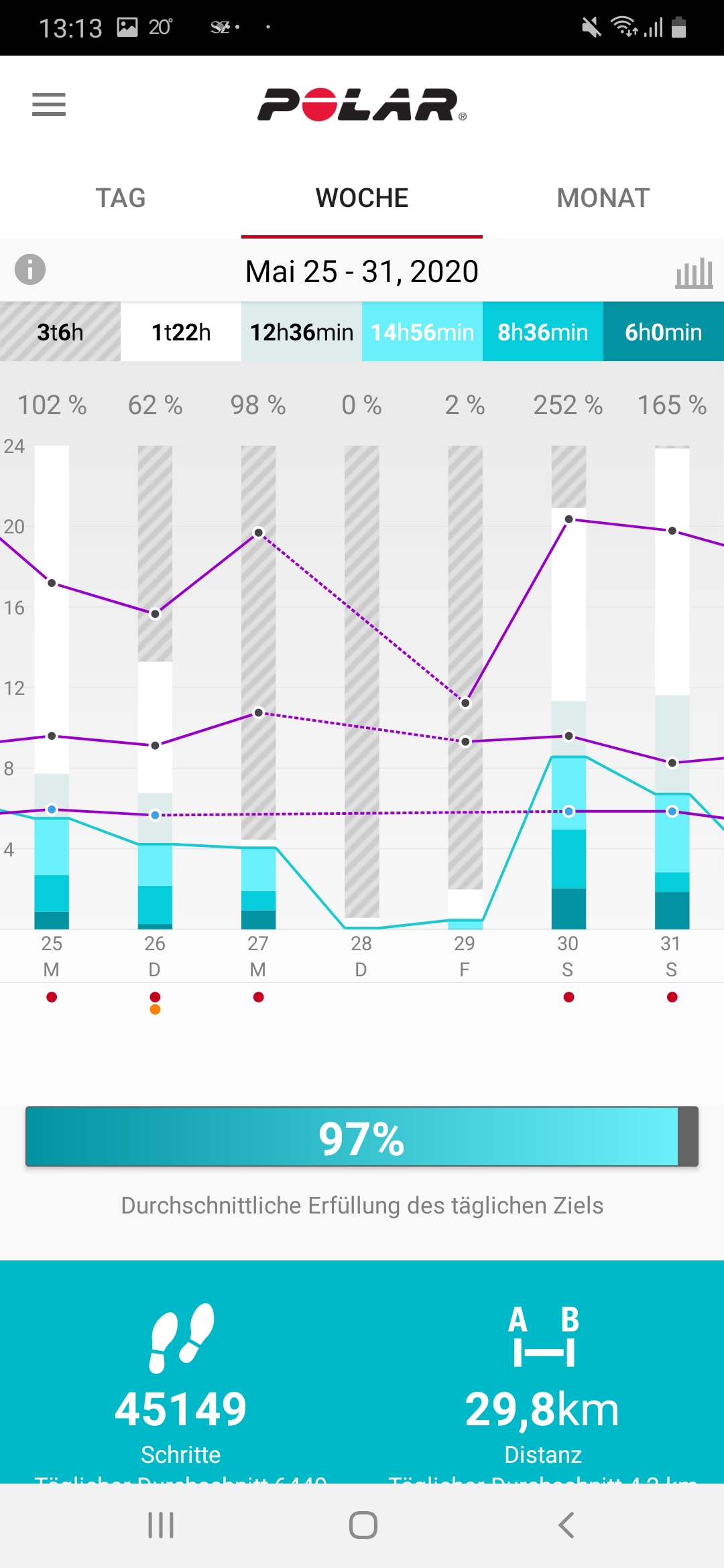Image resolution: width=724 pixels, height=1568 pixels.
Task: Switch to the MONAT tab
Action: 603,198
